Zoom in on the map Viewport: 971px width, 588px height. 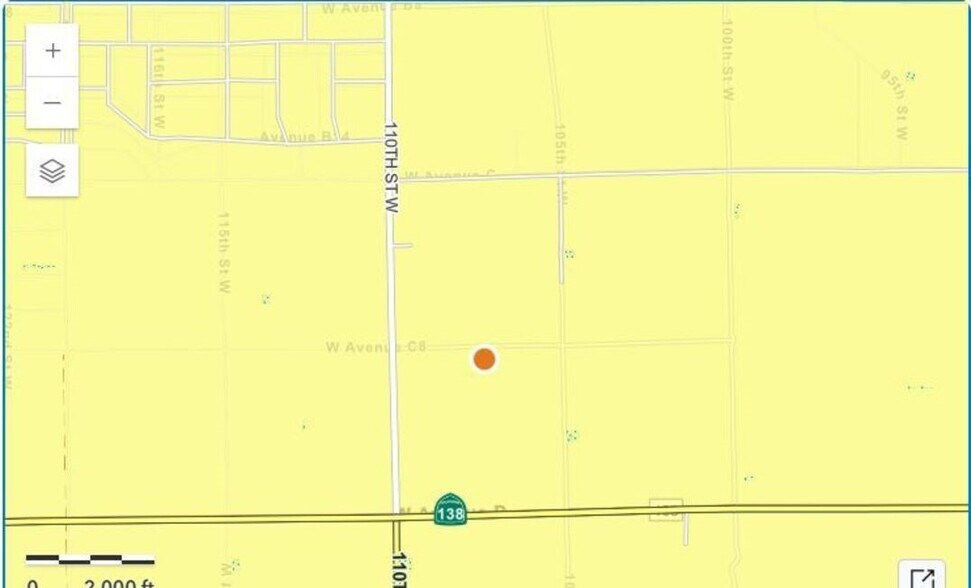52,51
